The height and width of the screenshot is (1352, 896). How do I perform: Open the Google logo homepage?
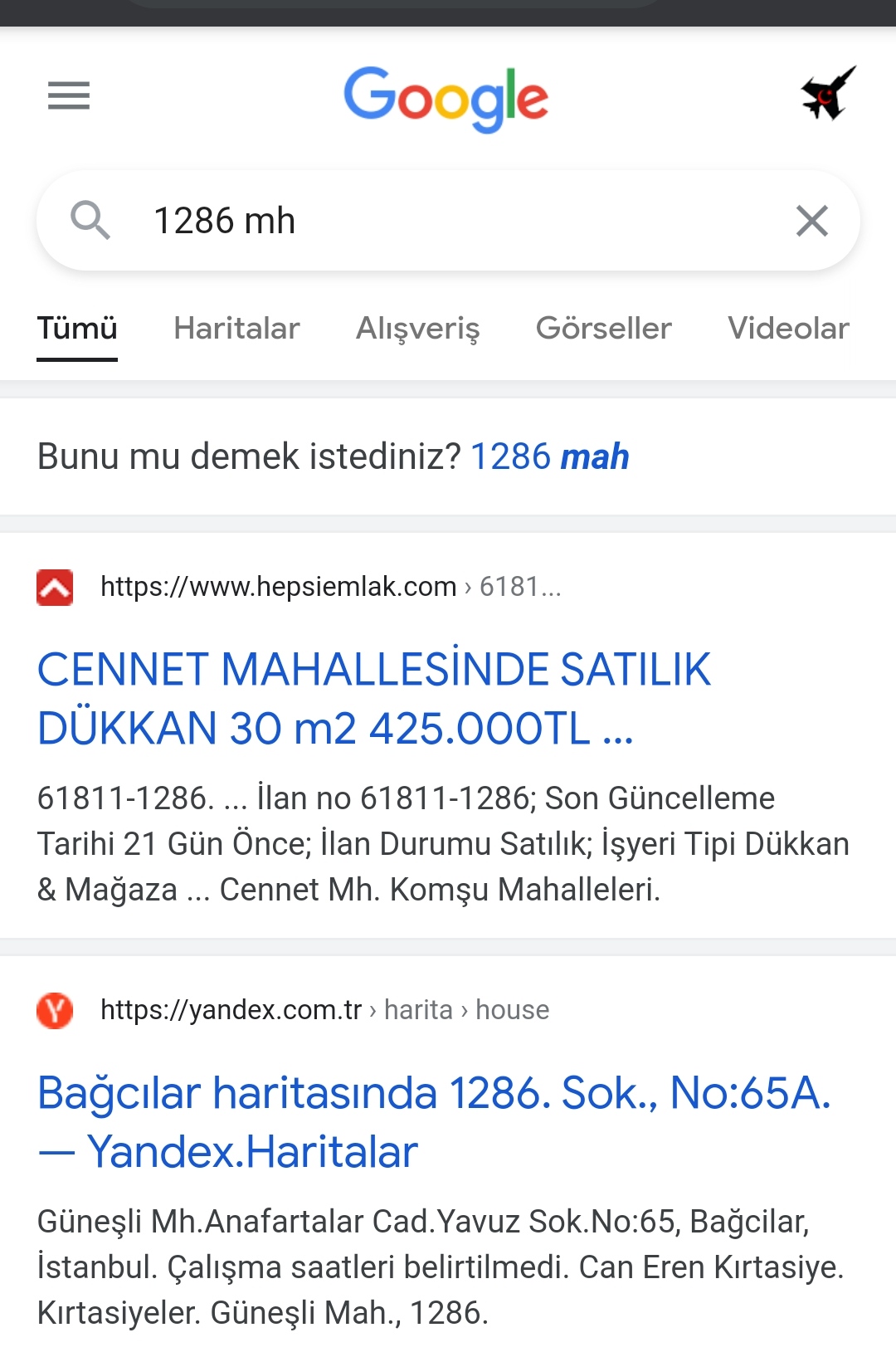(x=446, y=98)
